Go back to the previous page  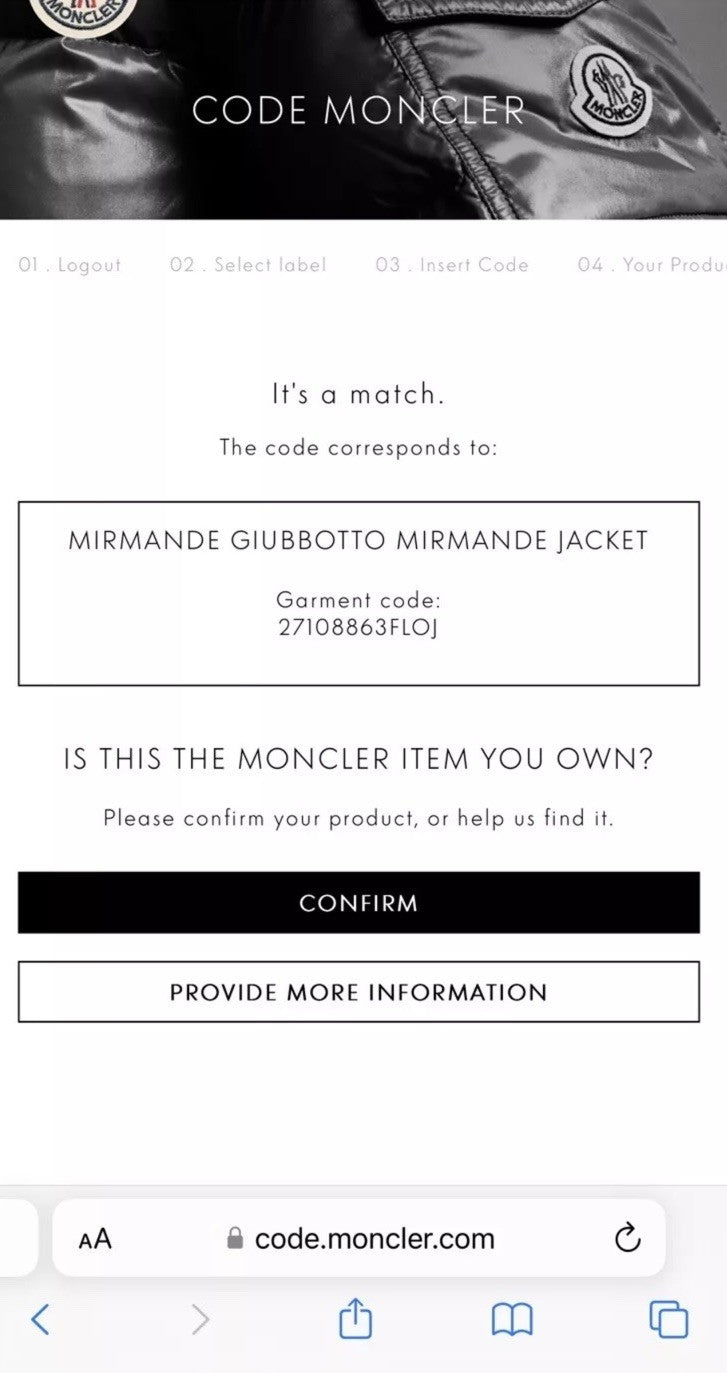tap(40, 1320)
